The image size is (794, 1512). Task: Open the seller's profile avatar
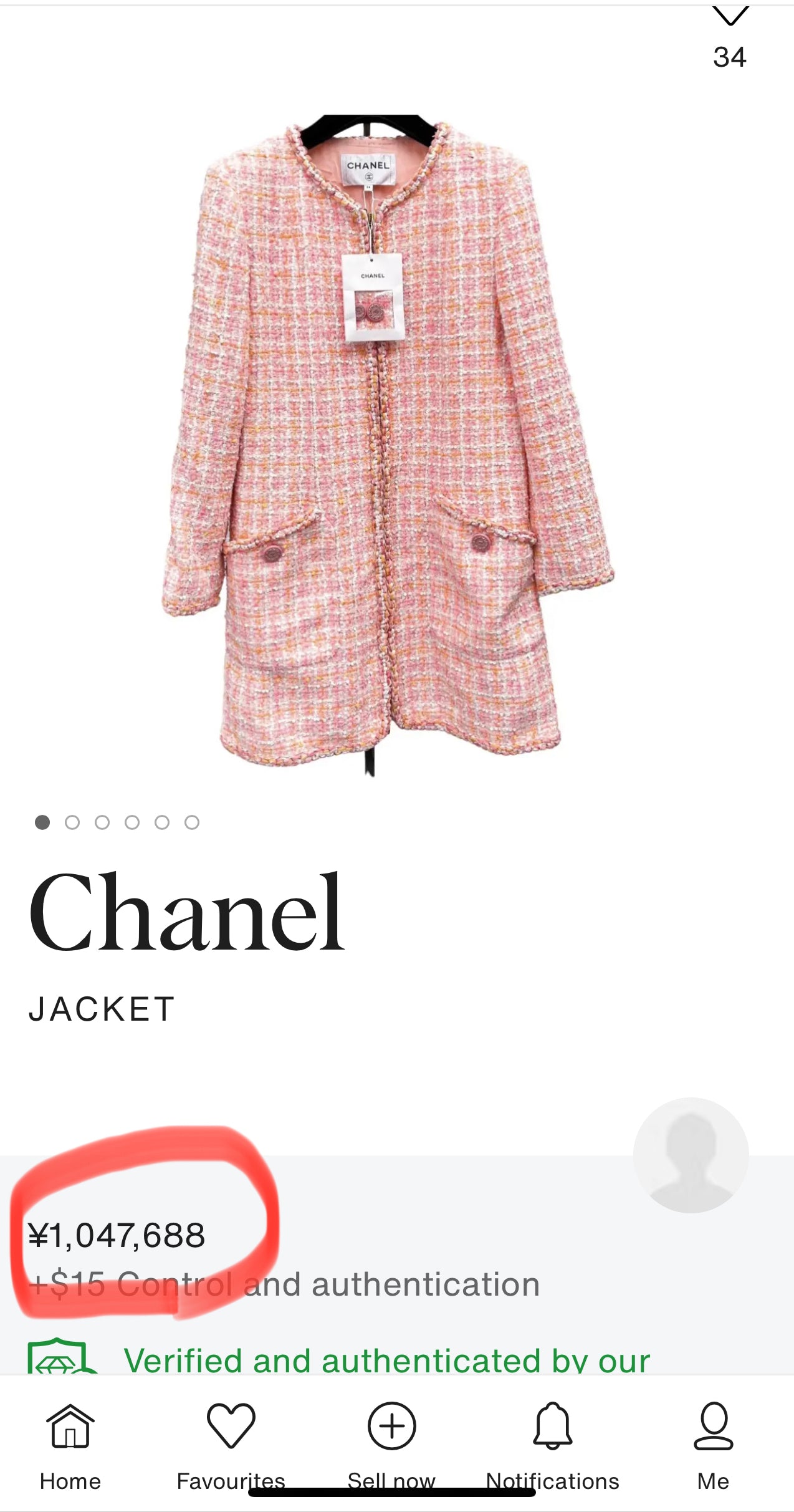pyautogui.click(x=691, y=1155)
